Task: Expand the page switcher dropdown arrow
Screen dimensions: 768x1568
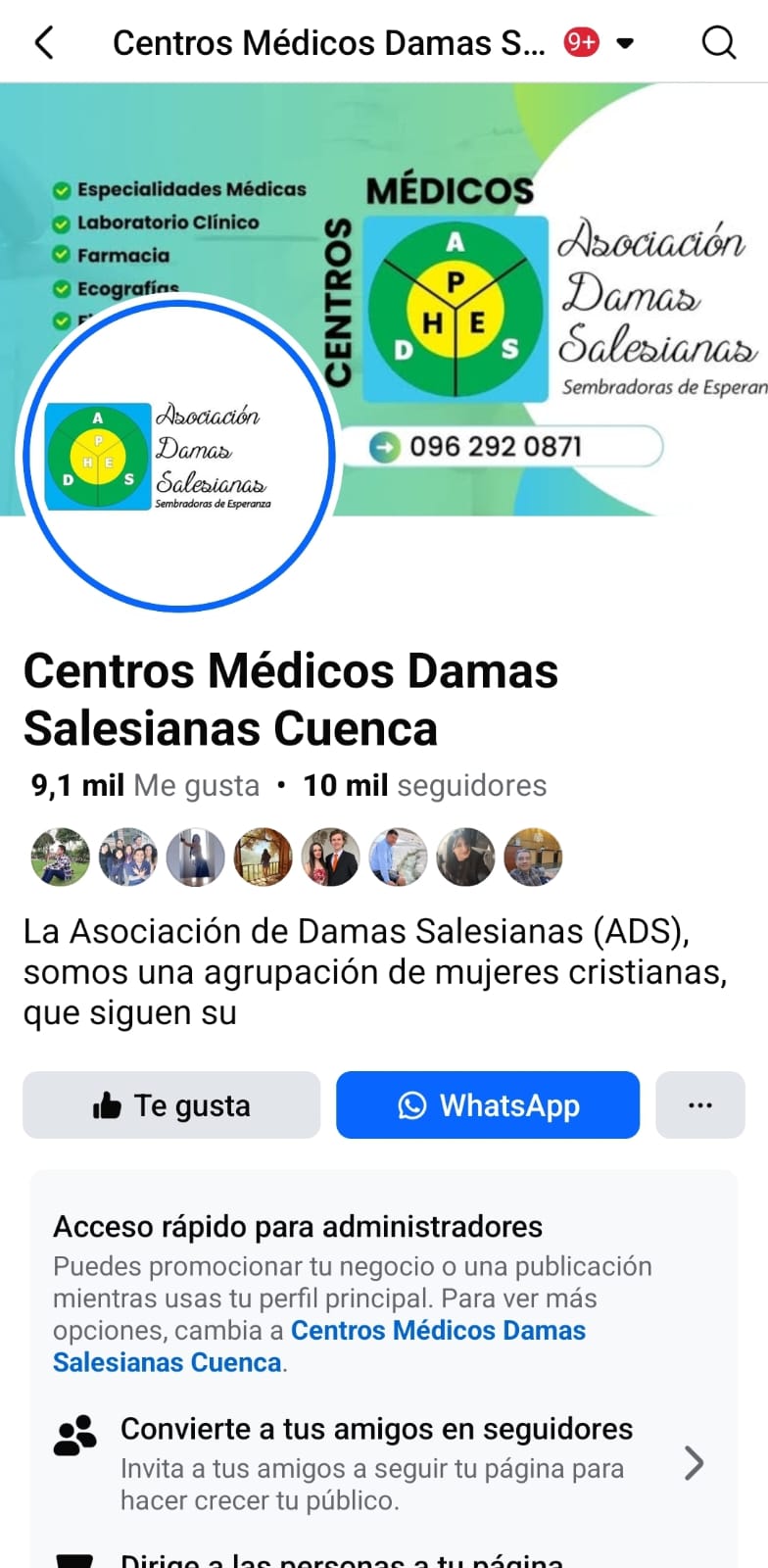Action: click(625, 43)
